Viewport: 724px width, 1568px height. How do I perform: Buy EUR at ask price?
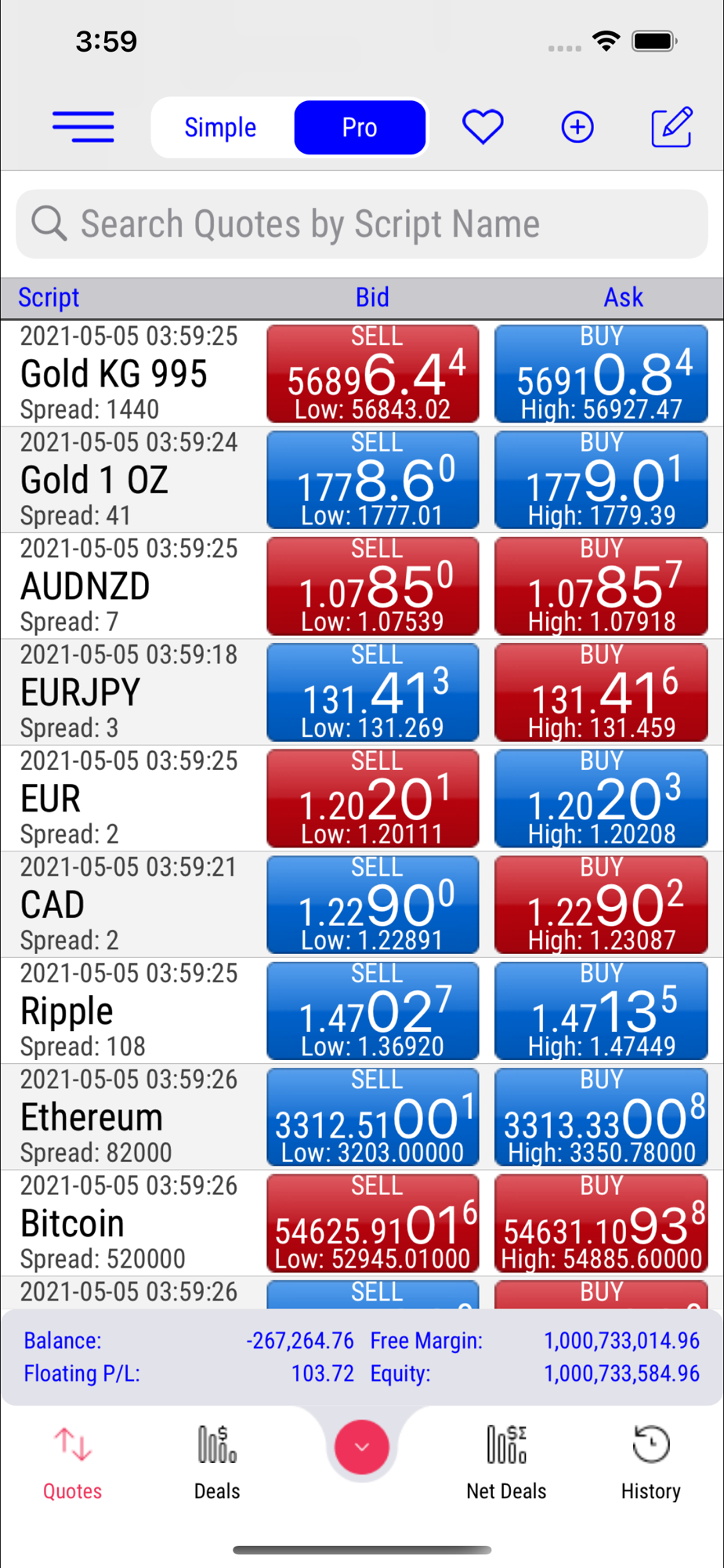pos(601,798)
